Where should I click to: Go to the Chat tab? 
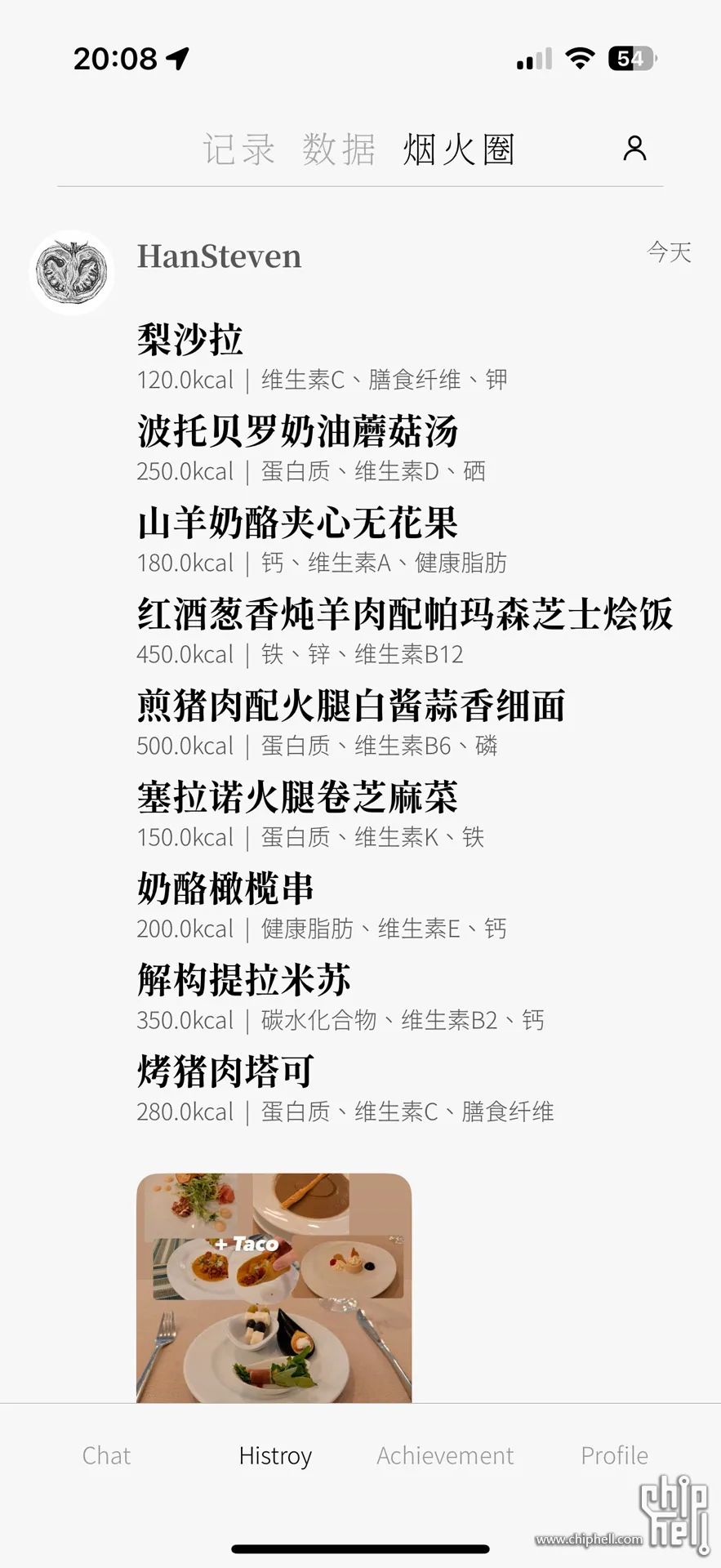pos(106,1455)
